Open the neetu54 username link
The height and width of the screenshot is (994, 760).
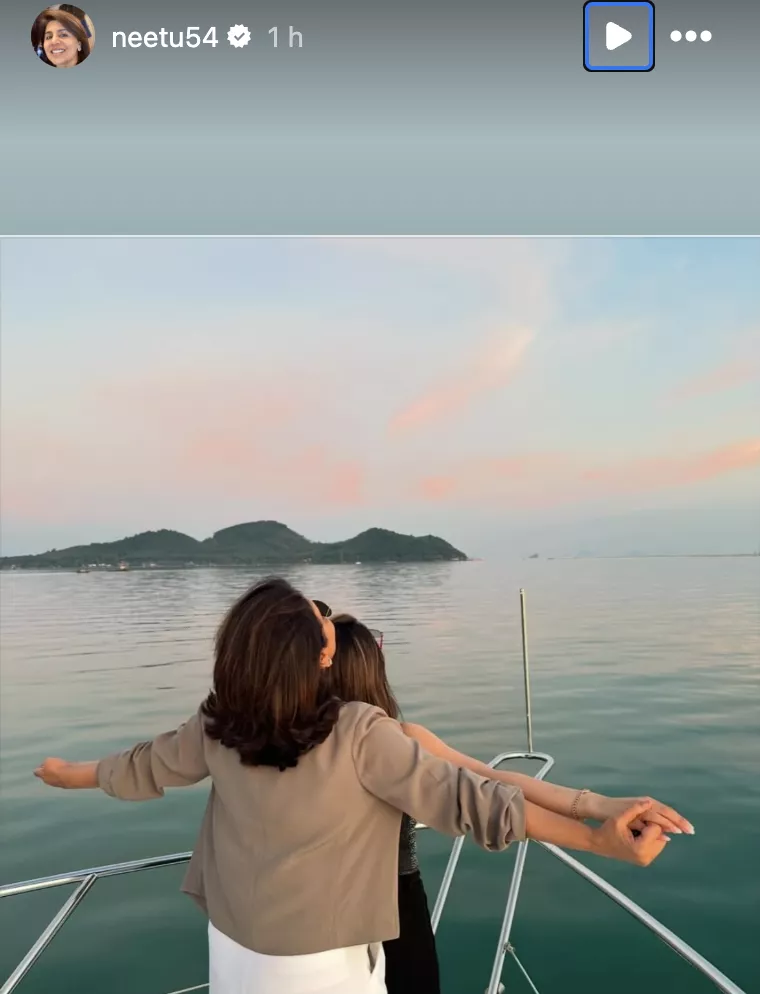pyautogui.click(x=164, y=38)
